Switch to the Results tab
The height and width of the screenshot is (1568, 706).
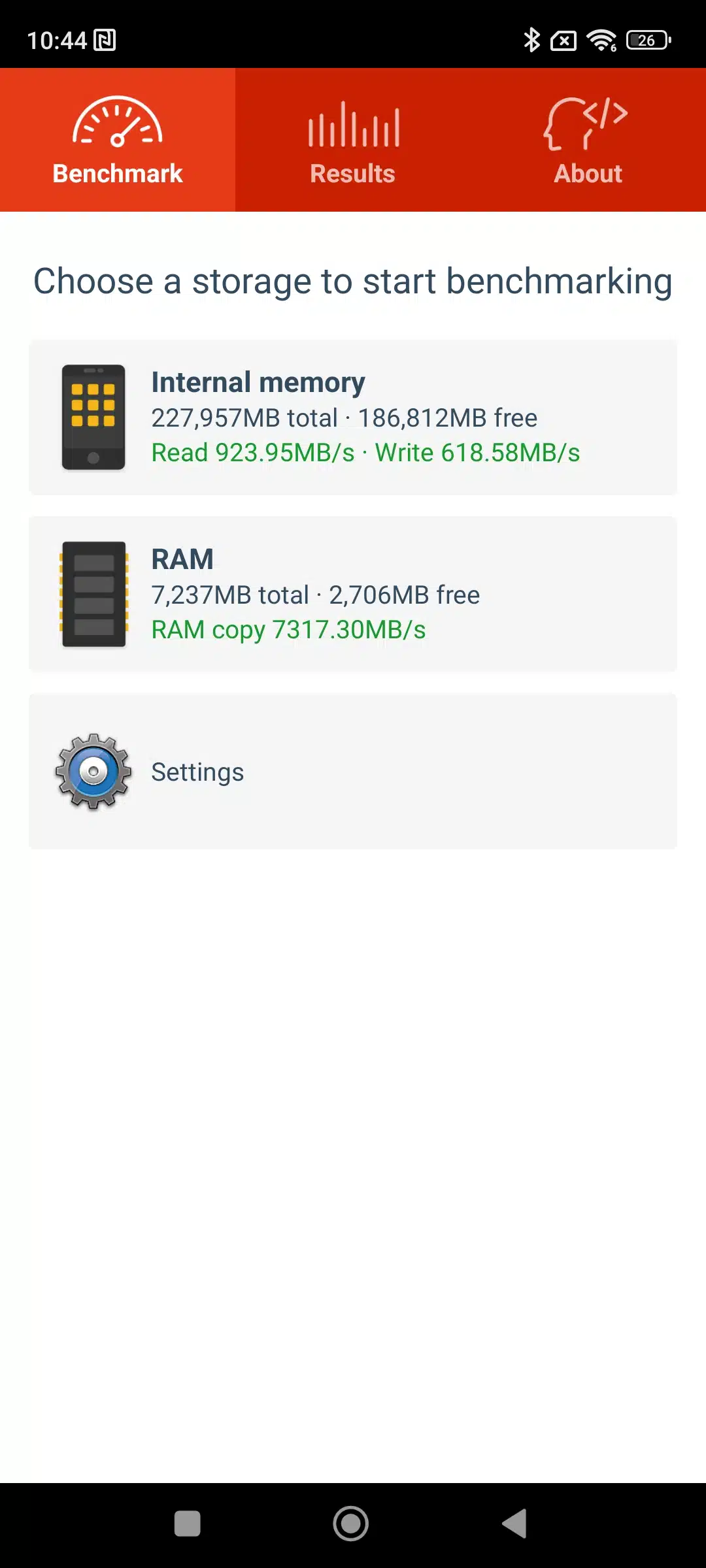click(353, 140)
